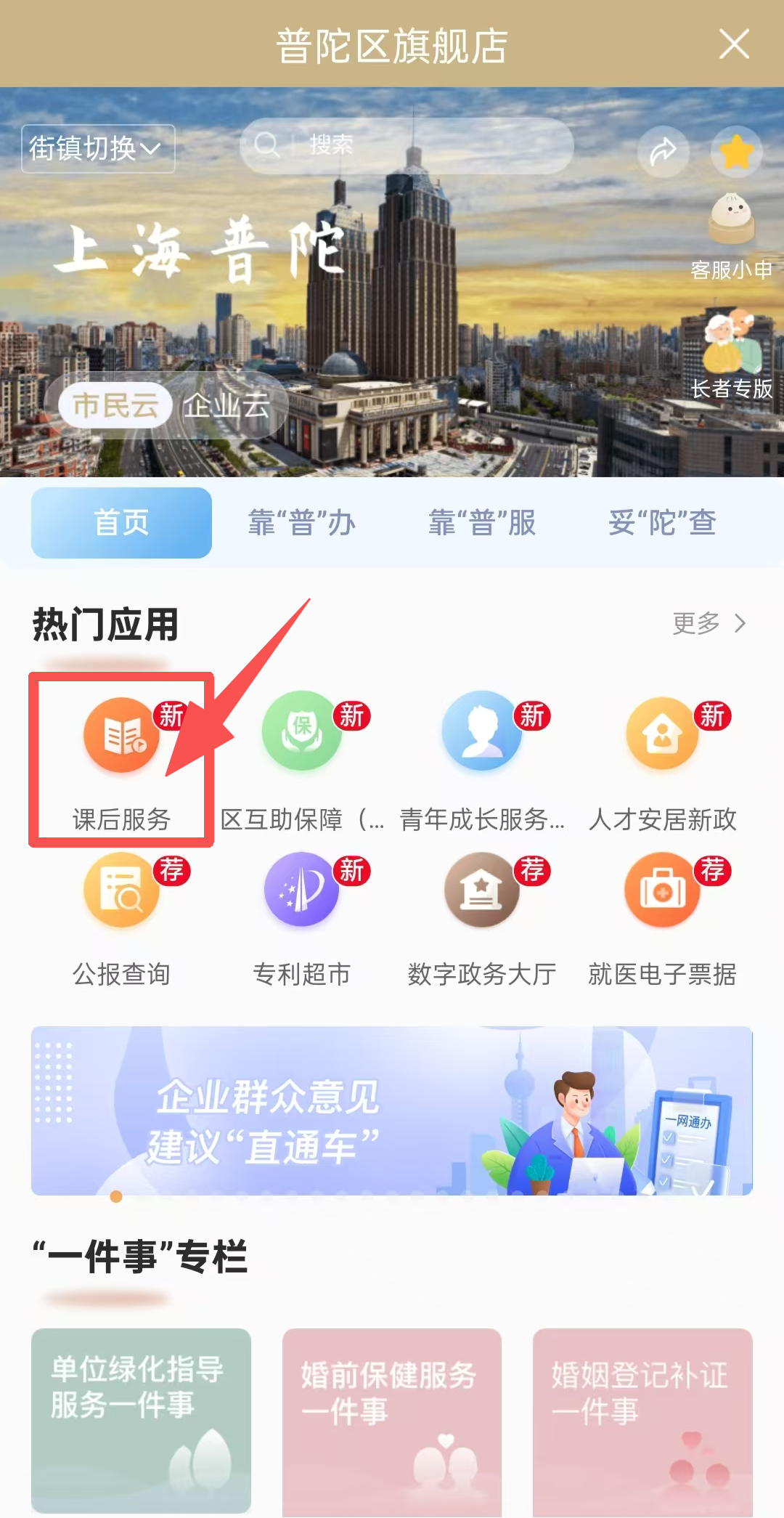Select the 妥“陀”查 tab
The image size is (784, 1518).
[x=662, y=523]
